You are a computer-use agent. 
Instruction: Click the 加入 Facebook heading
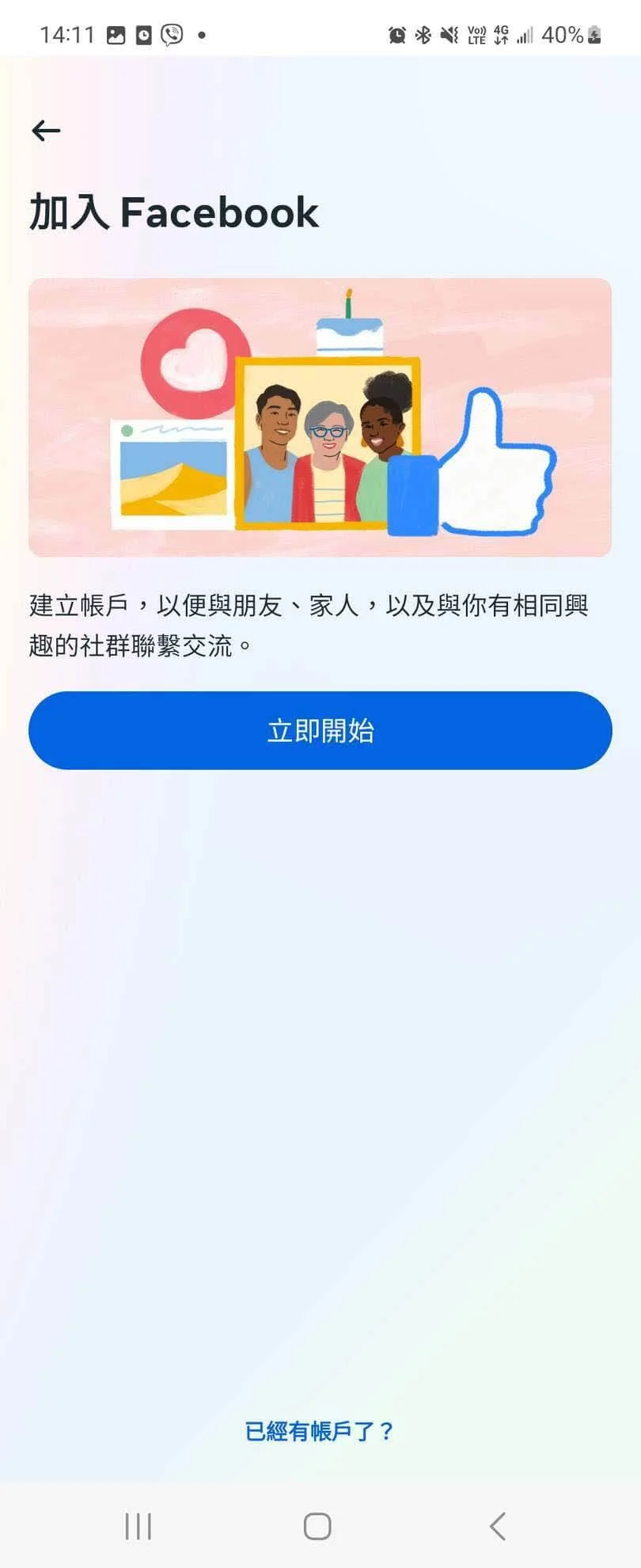173,212
